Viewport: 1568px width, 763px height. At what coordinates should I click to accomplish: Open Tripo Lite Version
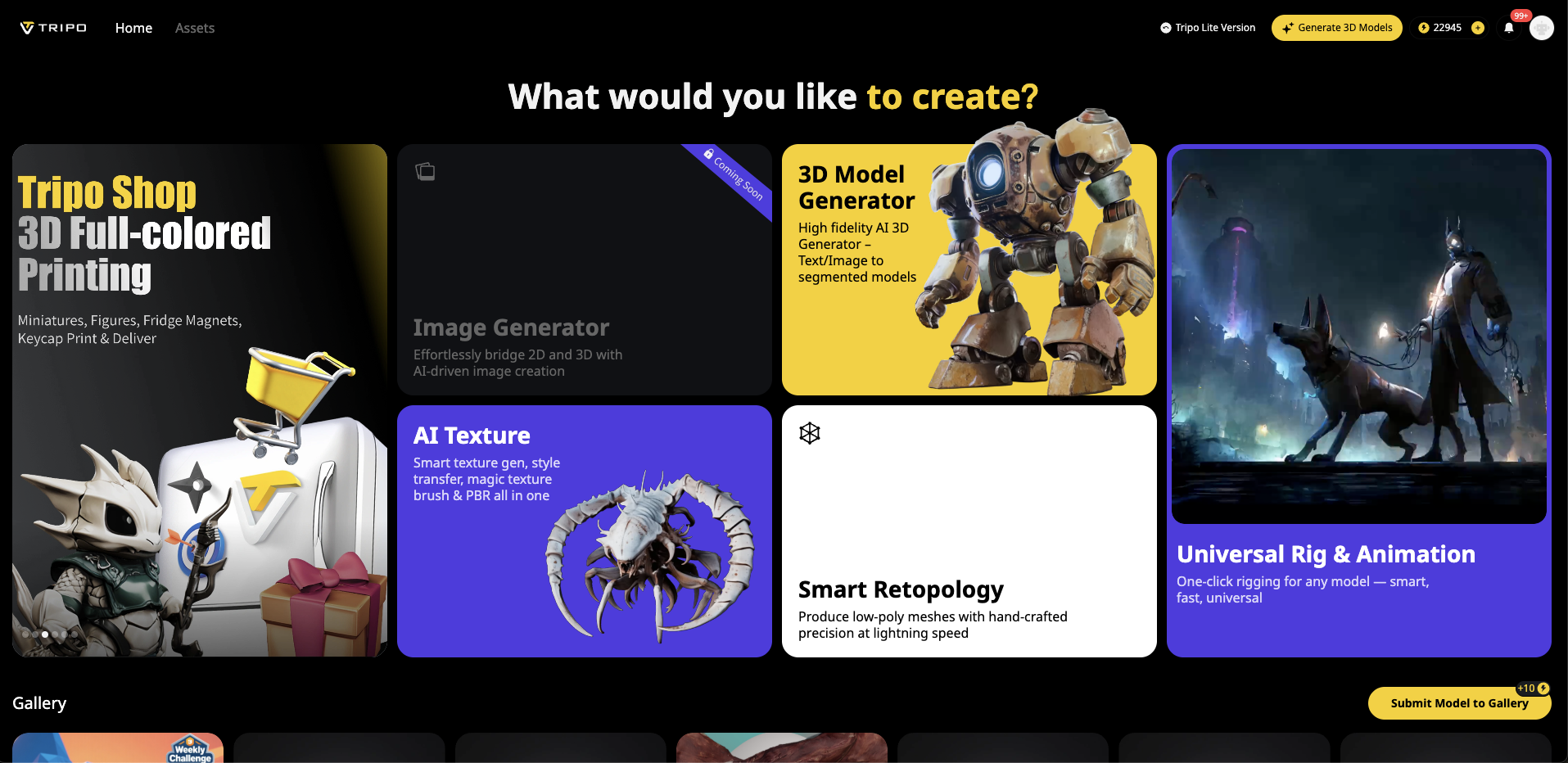(x=1207, y=28)
